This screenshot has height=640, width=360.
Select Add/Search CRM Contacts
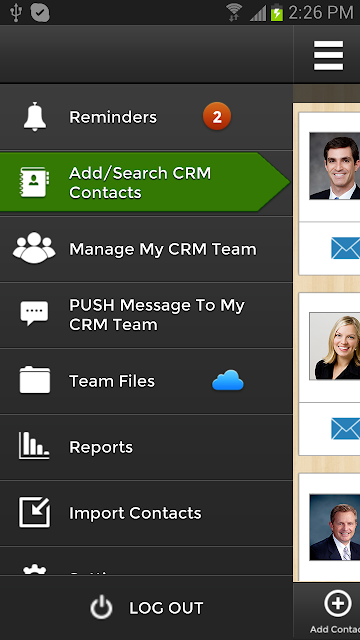coord(145,182)
